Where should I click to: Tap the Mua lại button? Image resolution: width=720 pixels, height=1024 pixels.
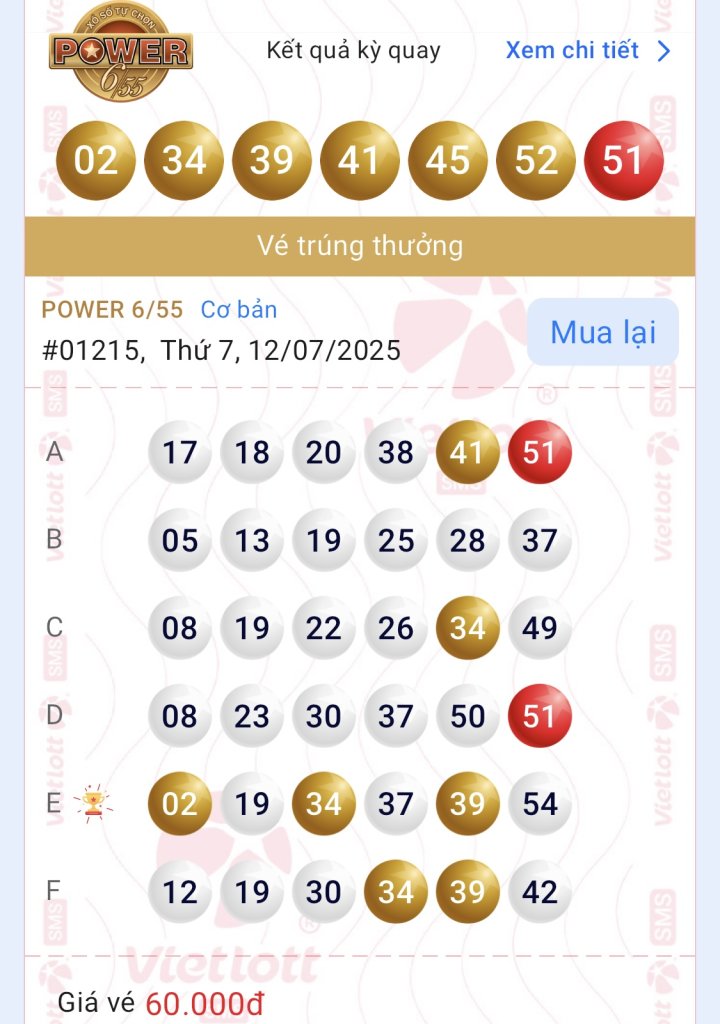tap(602, 332)
